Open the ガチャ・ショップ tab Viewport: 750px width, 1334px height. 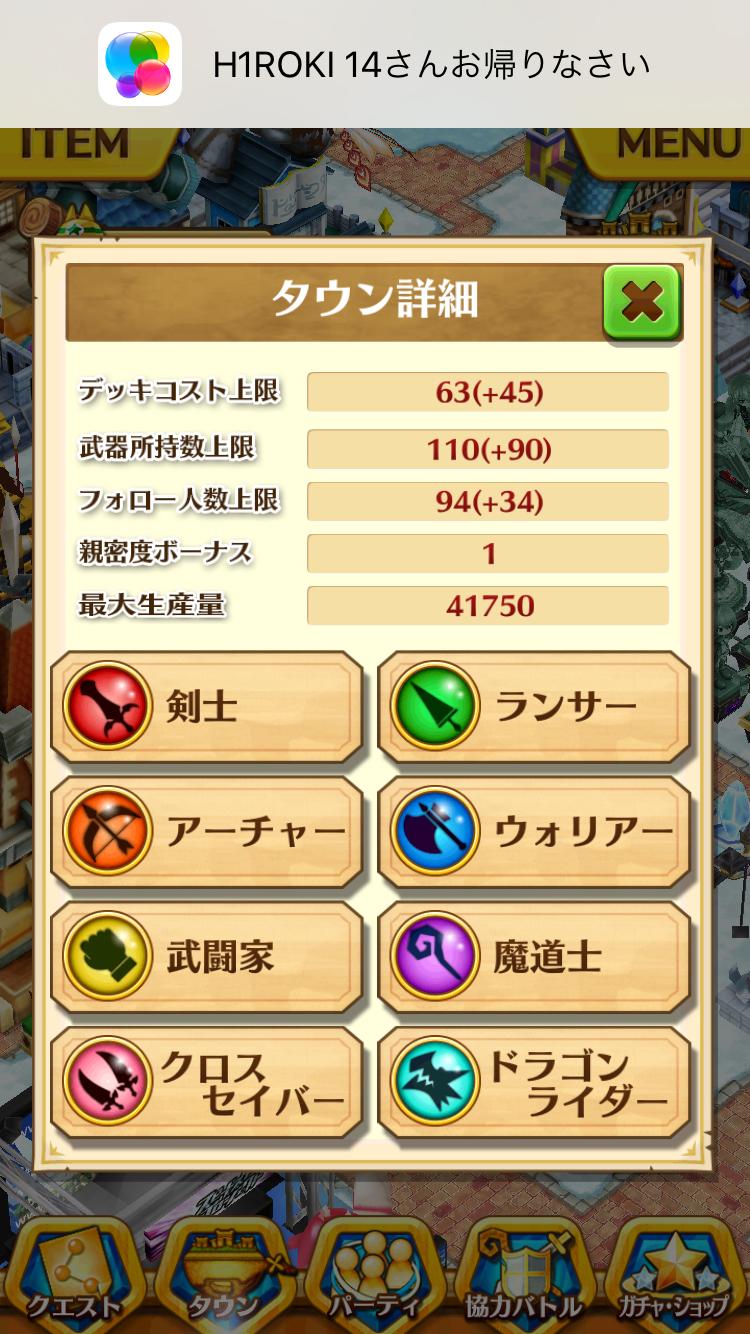pos(673,1278)
